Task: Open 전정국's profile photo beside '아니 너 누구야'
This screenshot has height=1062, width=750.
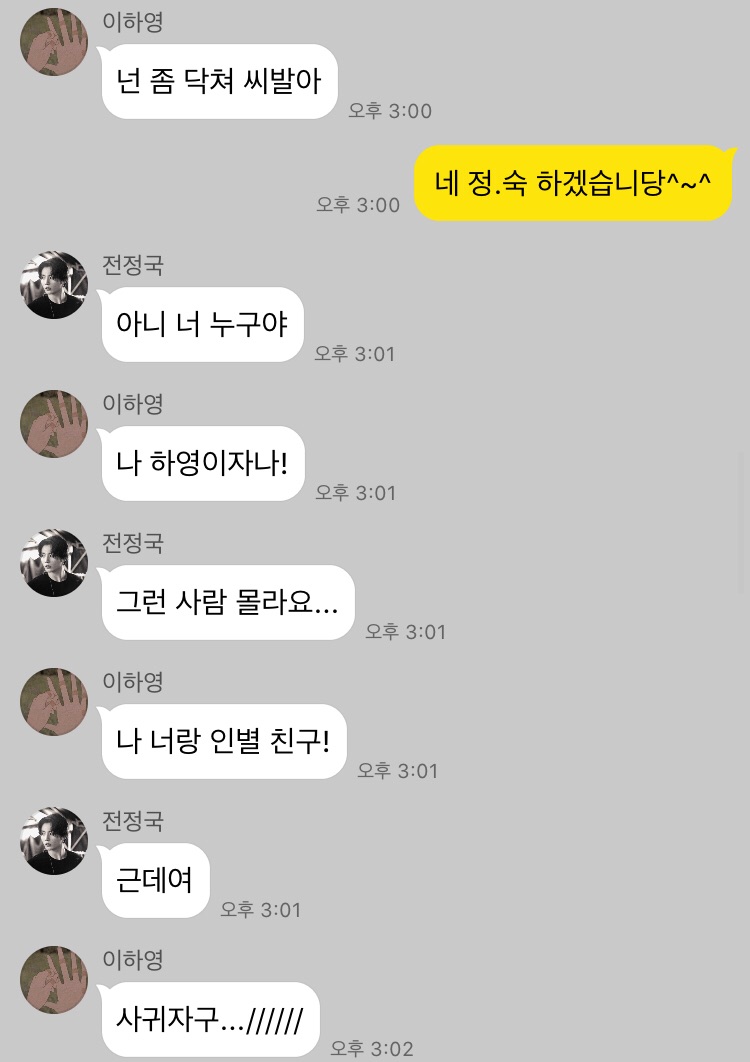Action: 54,285
